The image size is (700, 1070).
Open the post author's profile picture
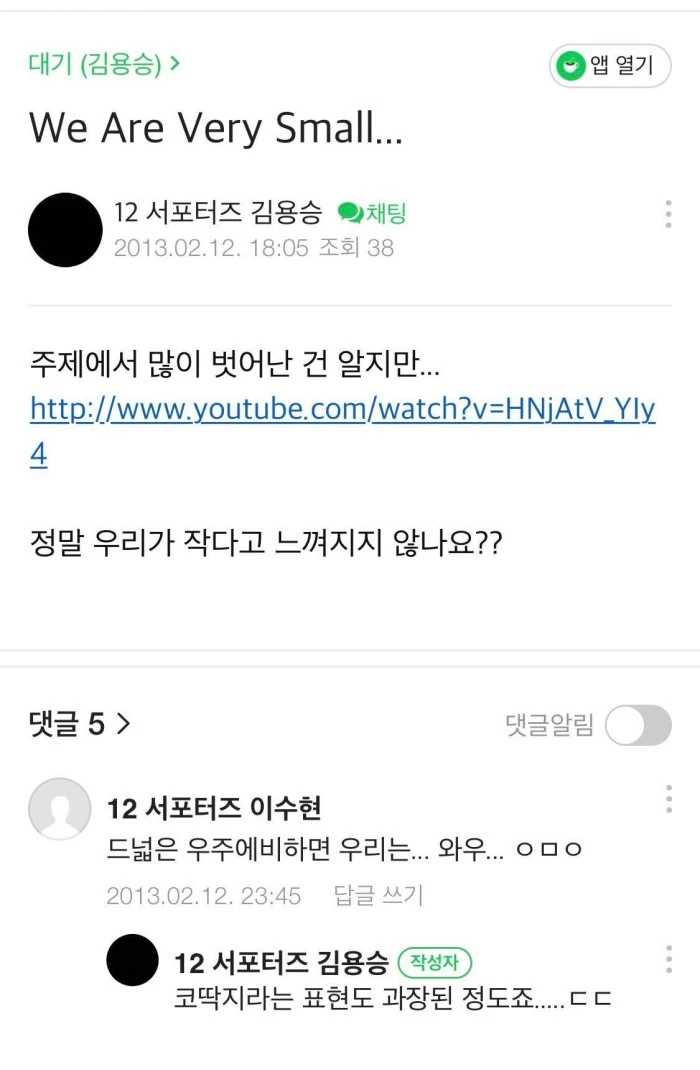click(65, 230)
